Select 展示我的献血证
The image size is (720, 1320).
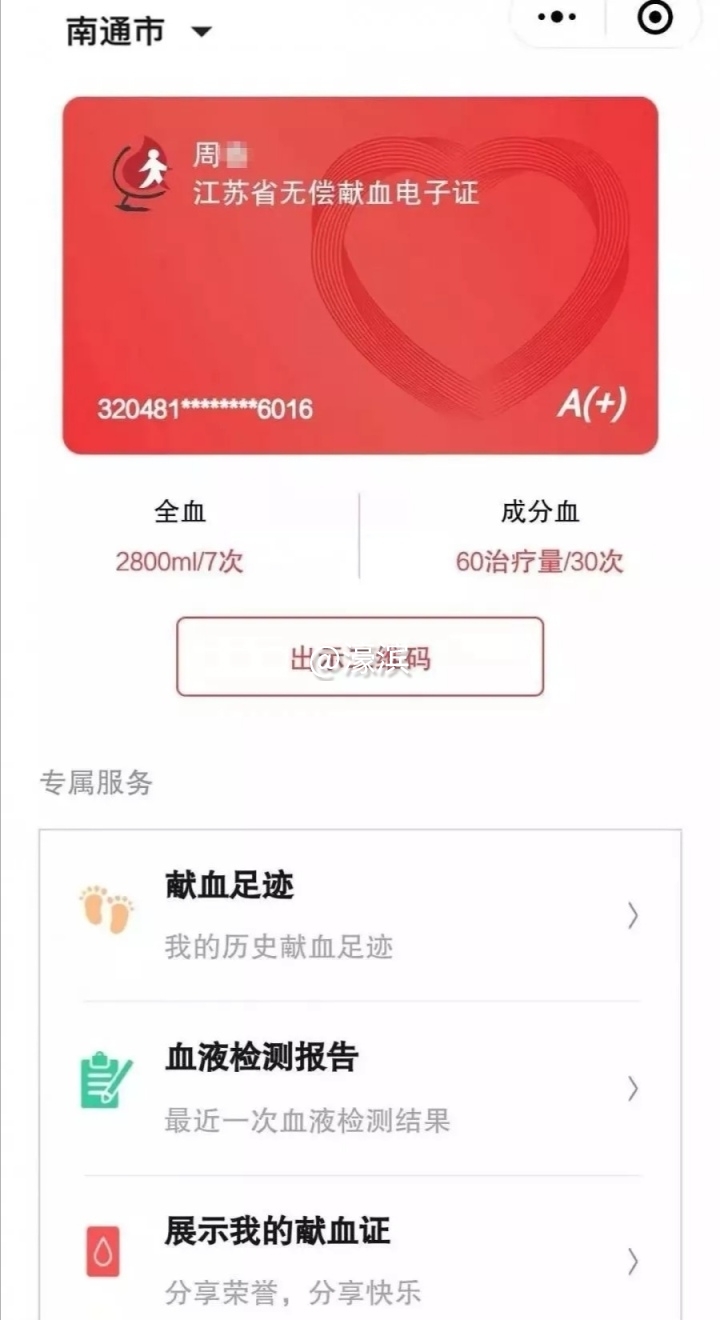click(x=360, y=1260)
